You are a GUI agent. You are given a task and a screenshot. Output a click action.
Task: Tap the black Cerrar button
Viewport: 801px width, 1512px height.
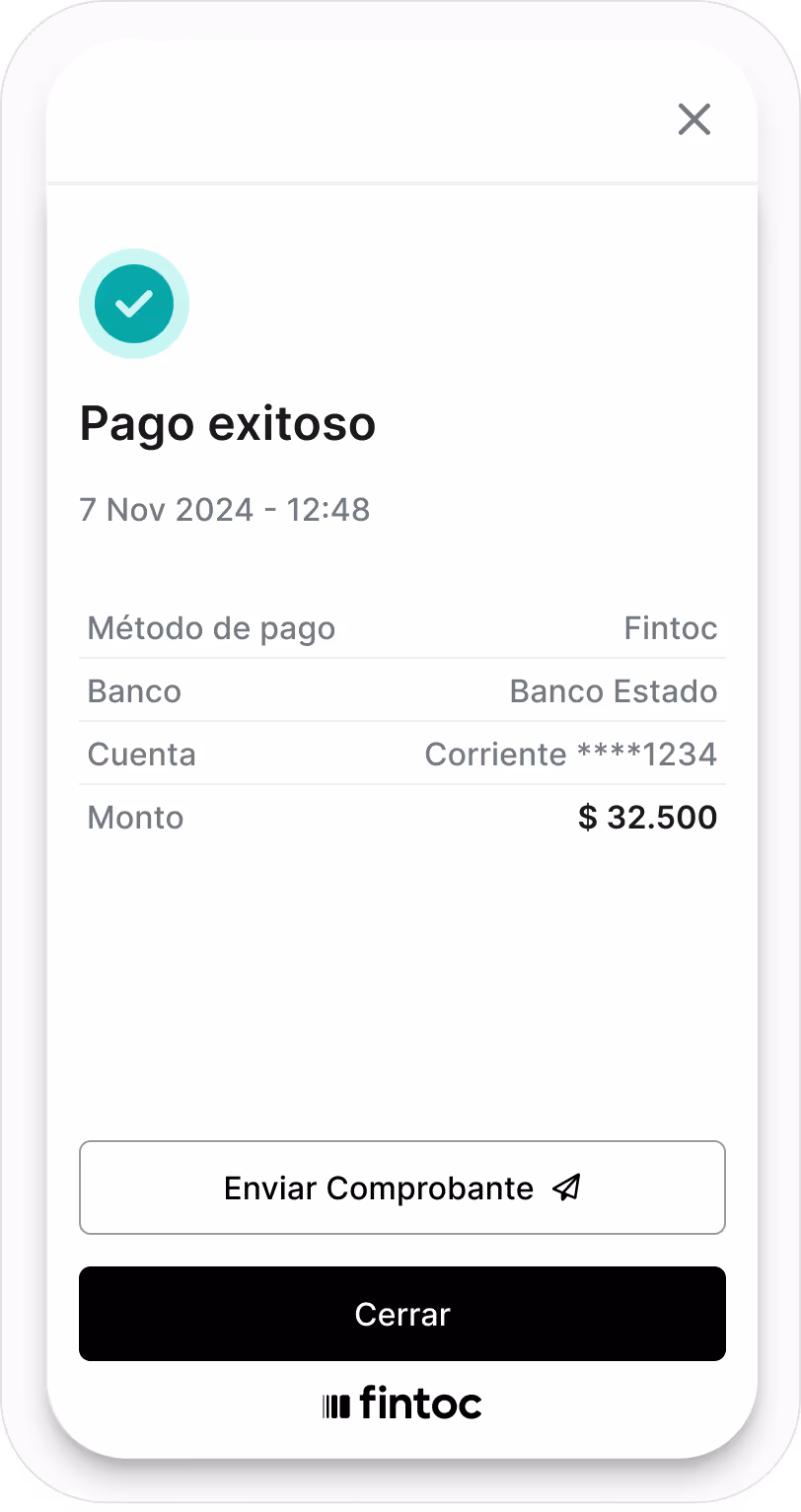(402, 1314)
